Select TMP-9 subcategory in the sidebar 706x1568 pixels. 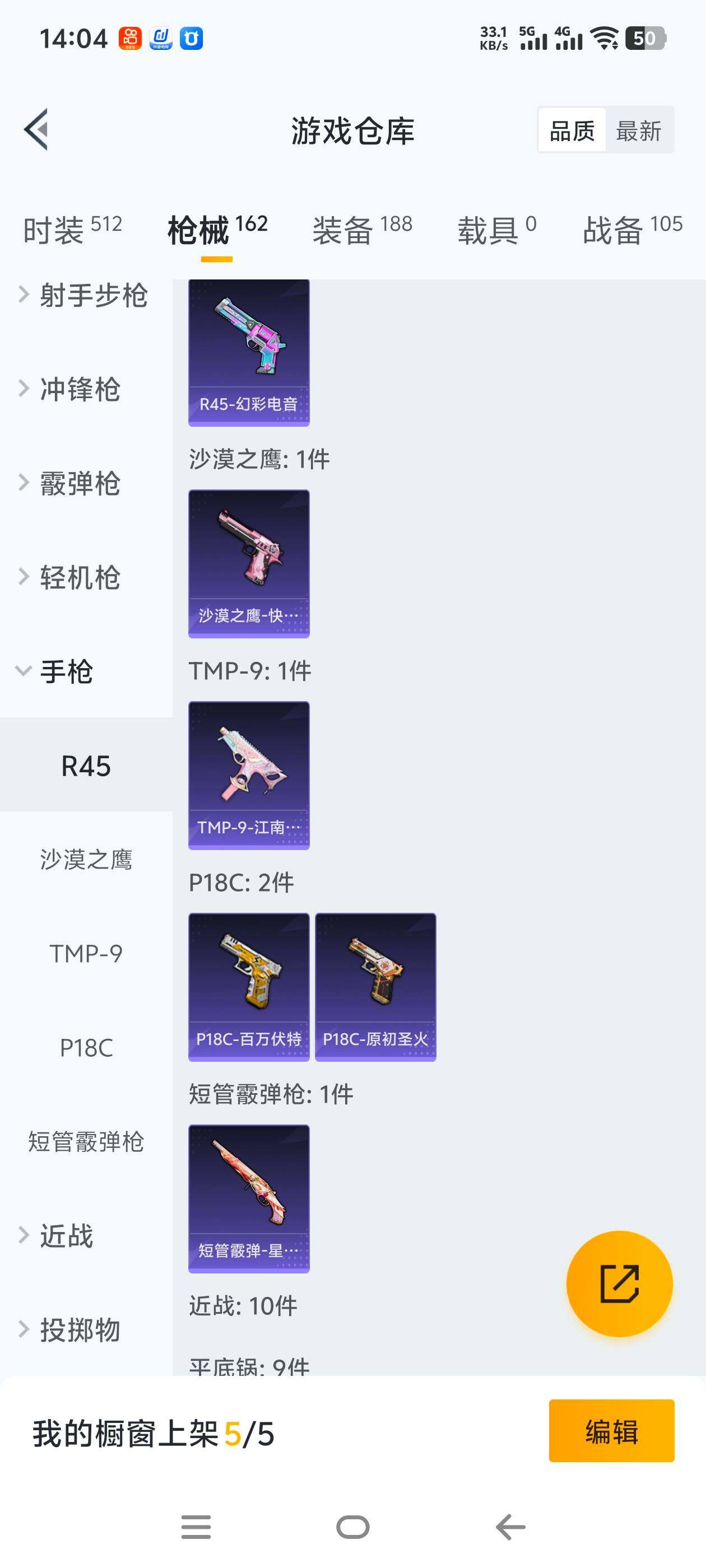tap(87, 954)
